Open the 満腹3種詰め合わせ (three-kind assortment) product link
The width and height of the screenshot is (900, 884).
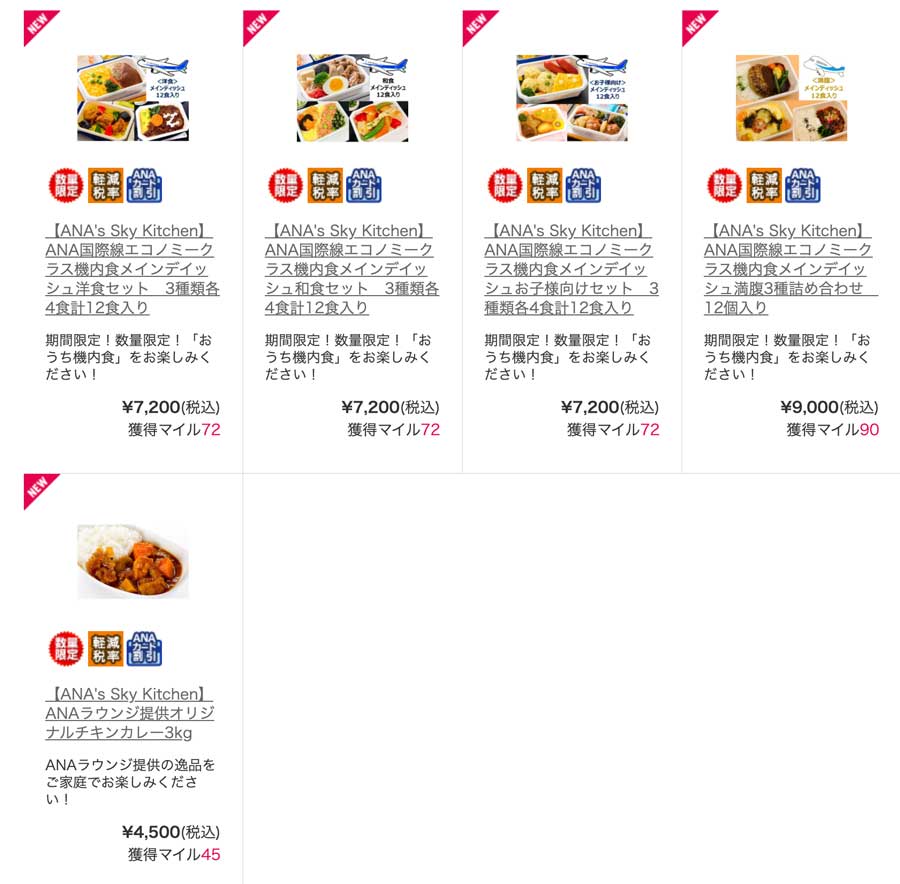tap(790, 269)
